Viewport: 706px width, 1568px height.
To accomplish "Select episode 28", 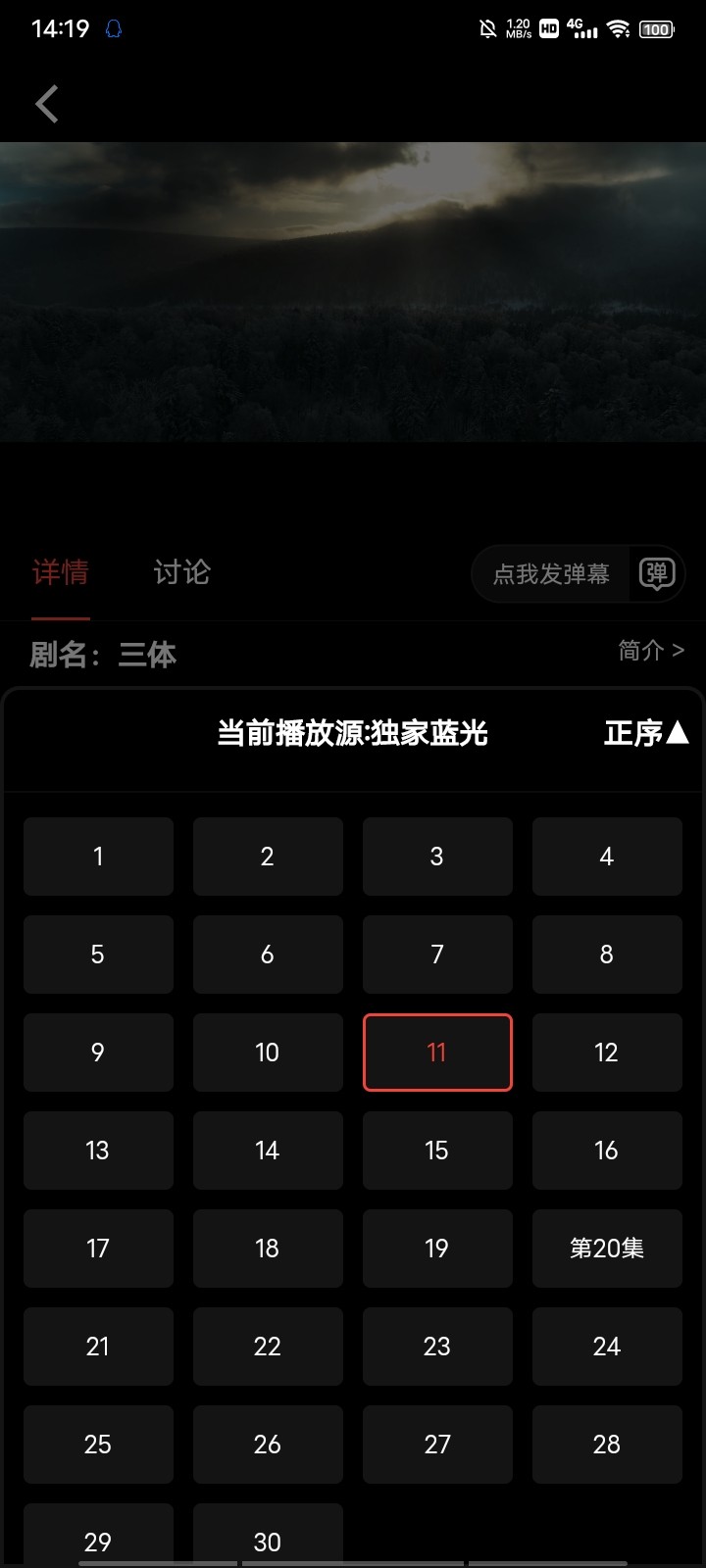I will pyautogui.click(x=607, y=1445).
